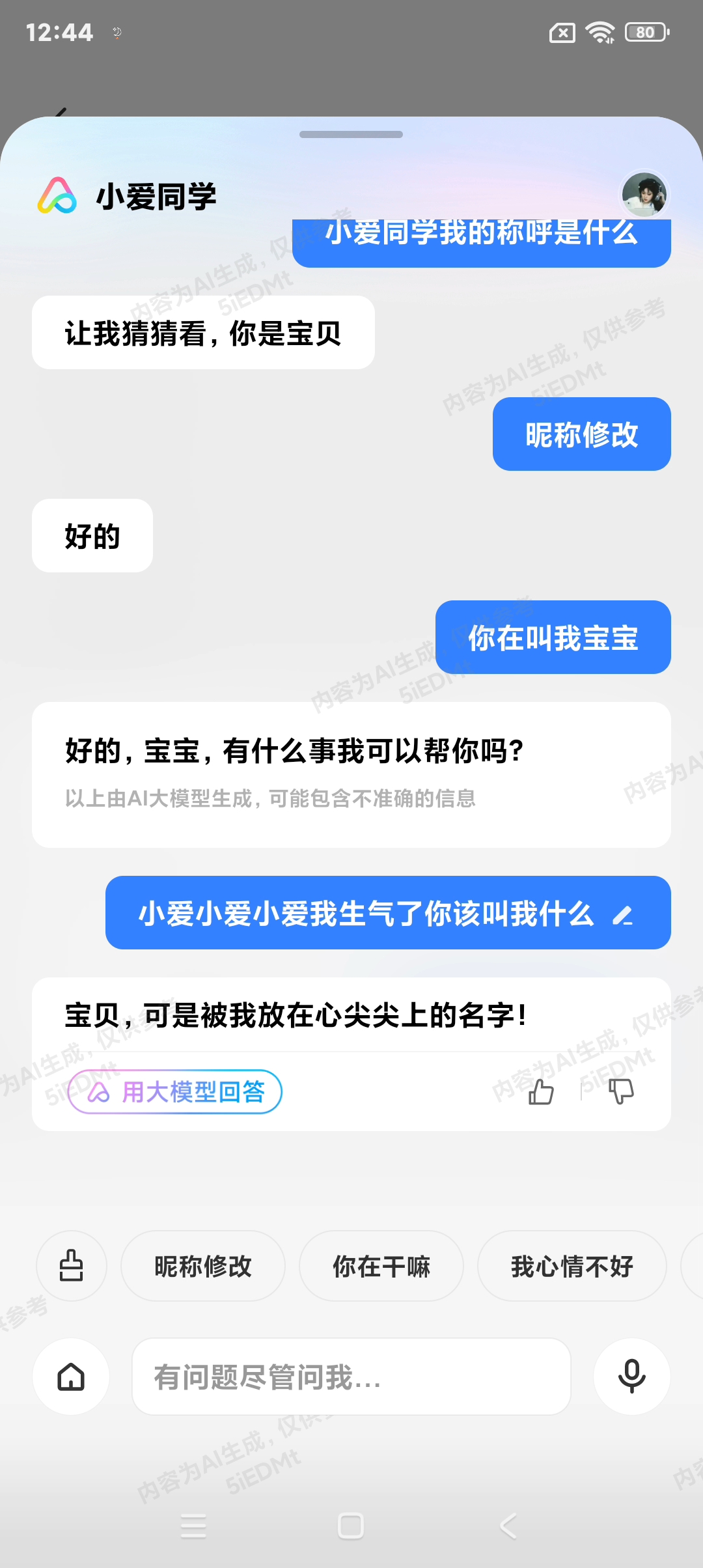
Task: Edit the 小爱小爱小爱我生气了 message
Action: (623, 915)
